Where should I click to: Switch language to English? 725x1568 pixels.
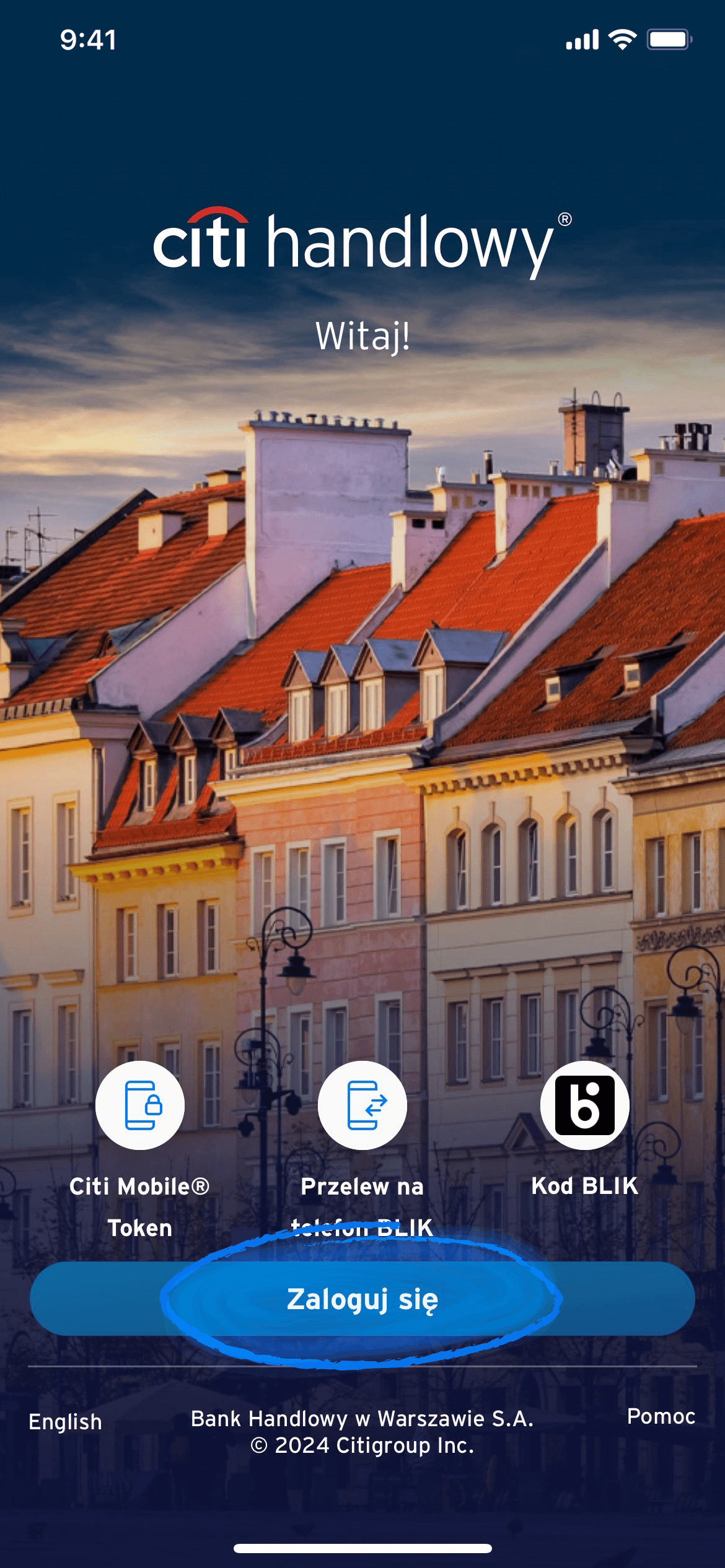click(65, 1422)
